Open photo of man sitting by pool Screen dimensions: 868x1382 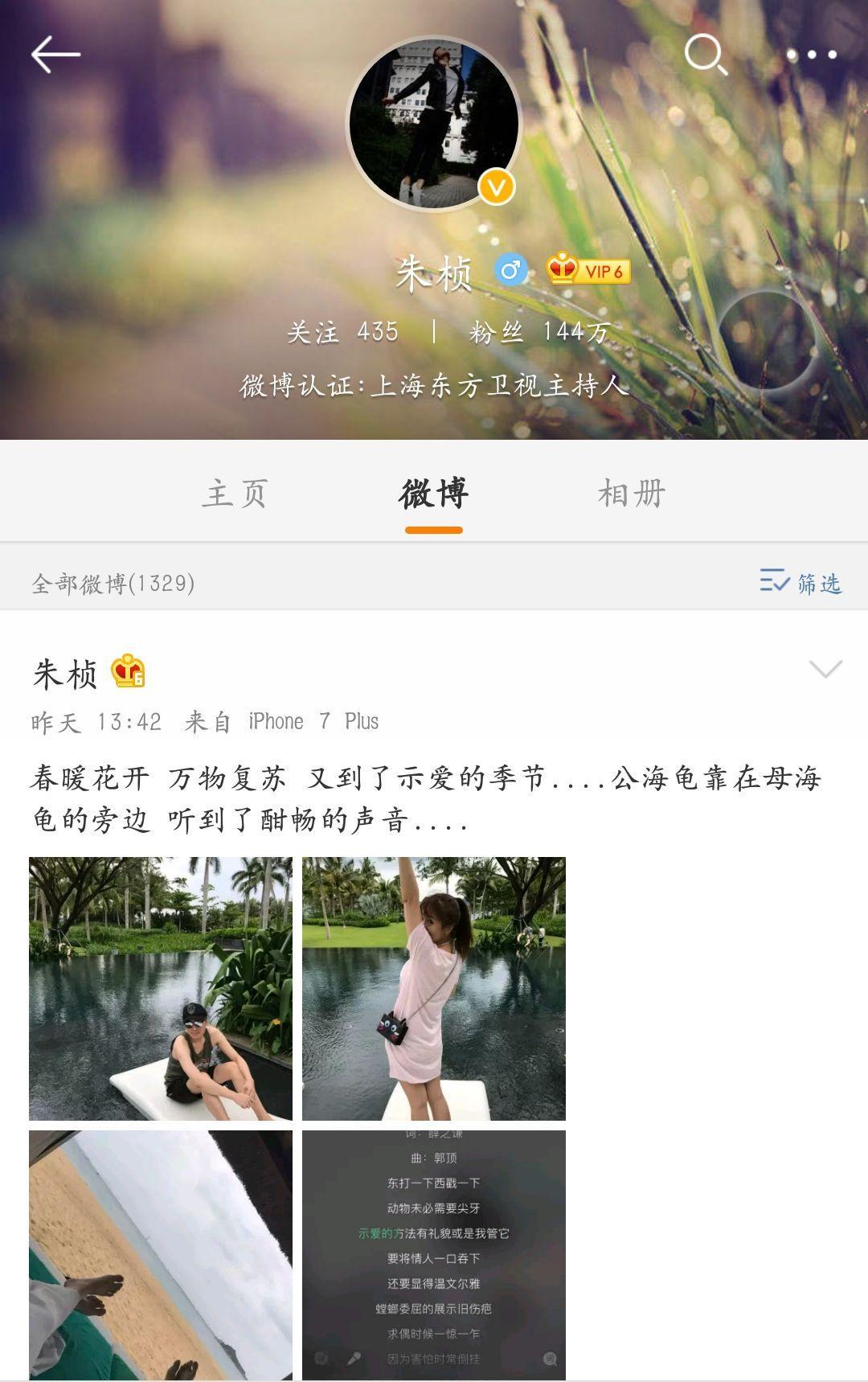coord(161,988)
